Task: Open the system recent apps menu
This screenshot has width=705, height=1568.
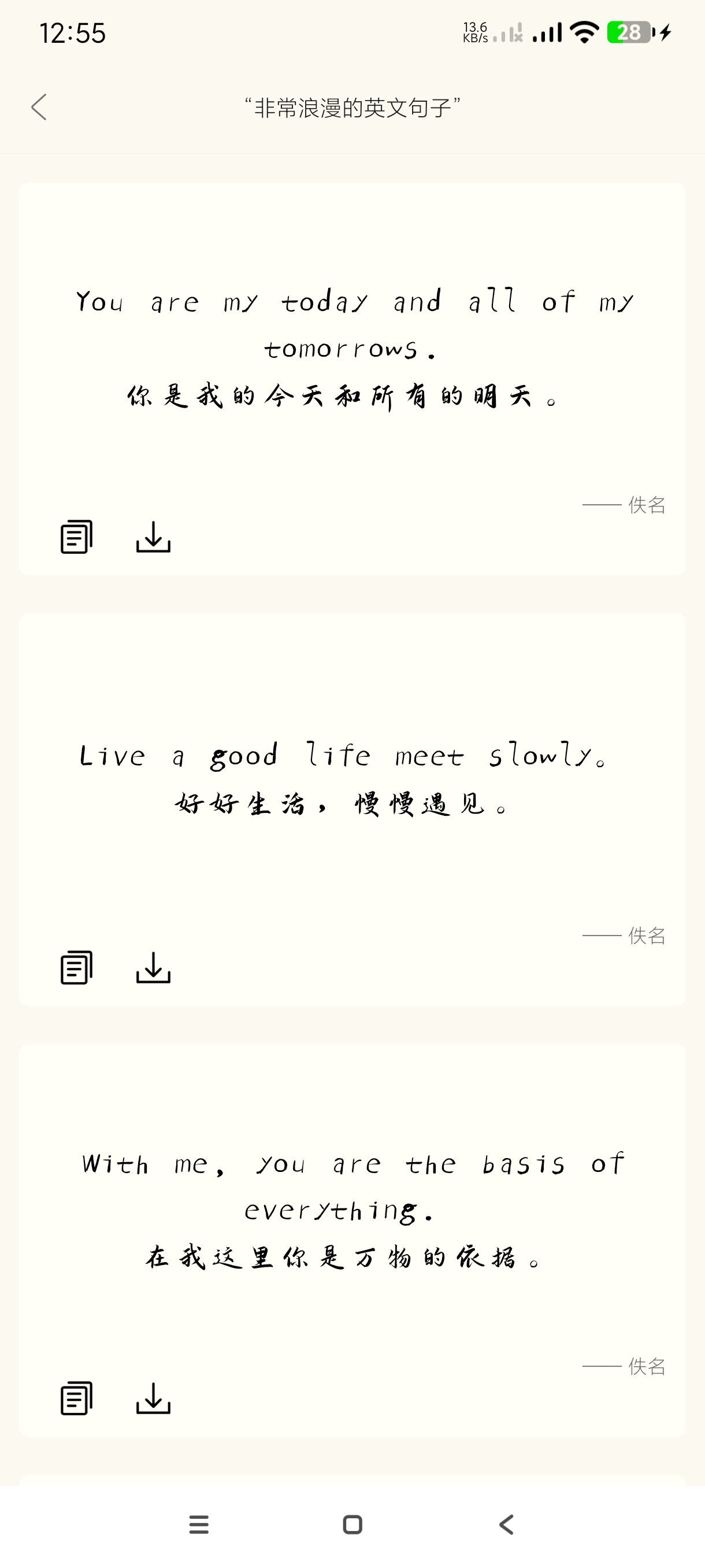Action: point(199,1524)
